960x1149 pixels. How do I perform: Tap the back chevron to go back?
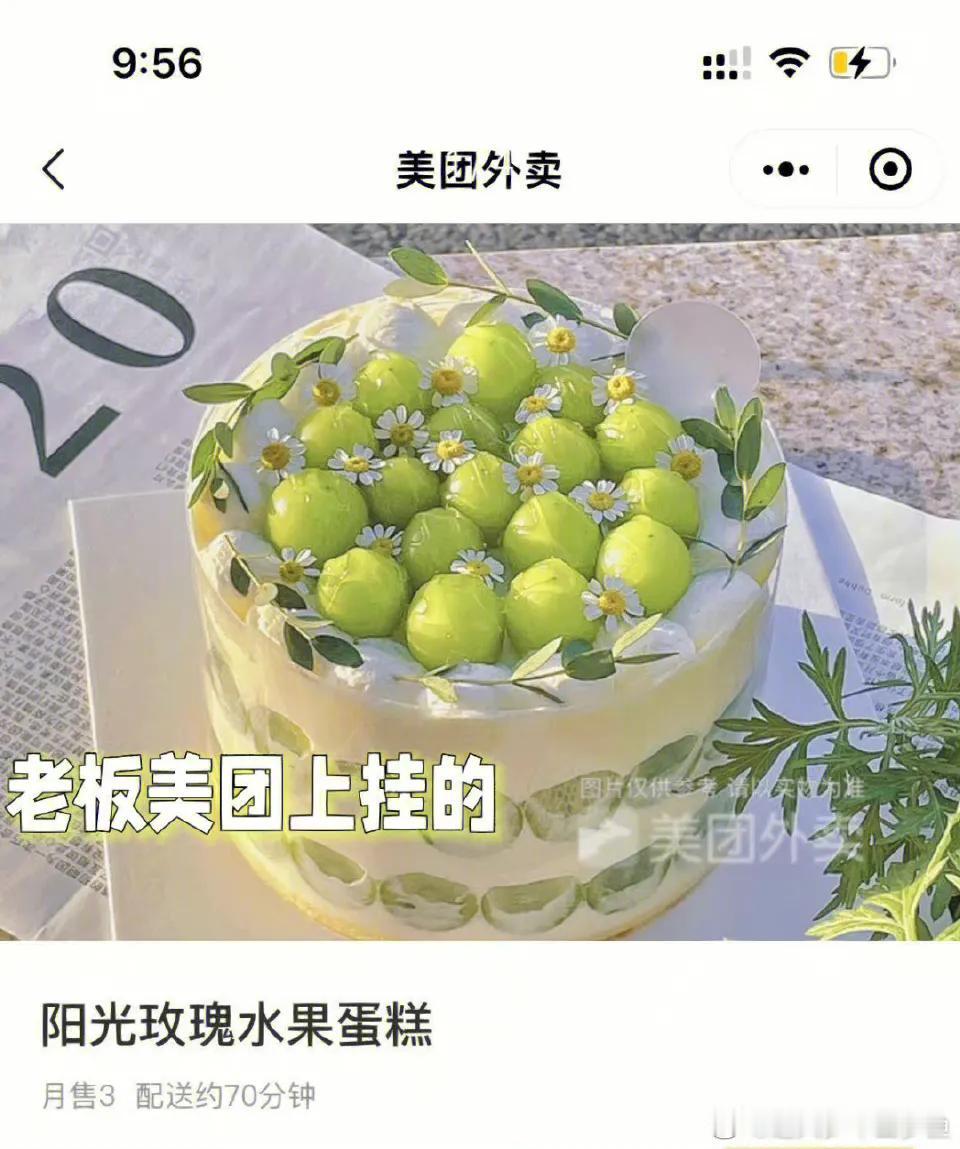click(x=52, y=169)
